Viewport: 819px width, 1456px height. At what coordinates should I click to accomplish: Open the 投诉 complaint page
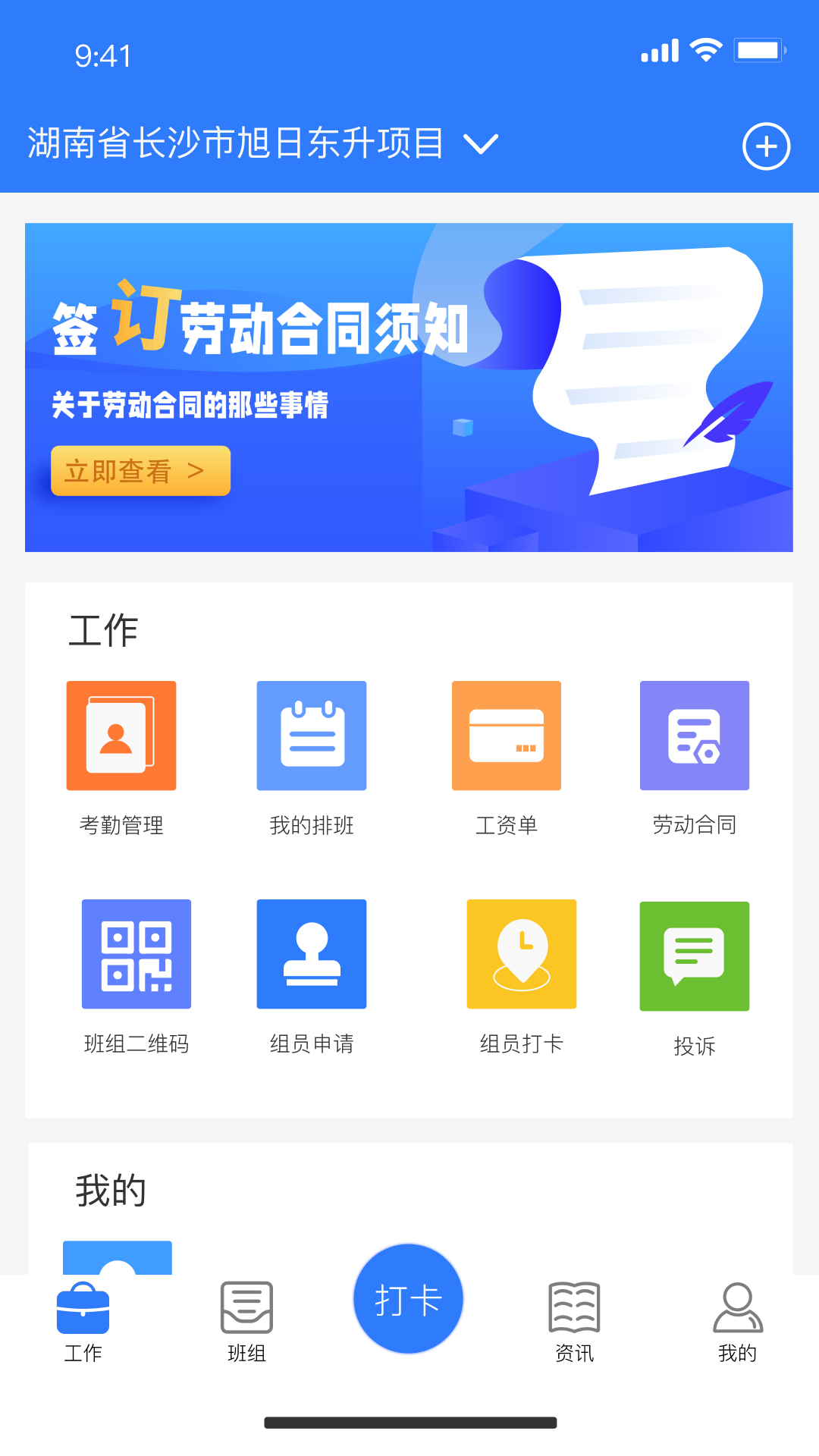pos(695,956)
